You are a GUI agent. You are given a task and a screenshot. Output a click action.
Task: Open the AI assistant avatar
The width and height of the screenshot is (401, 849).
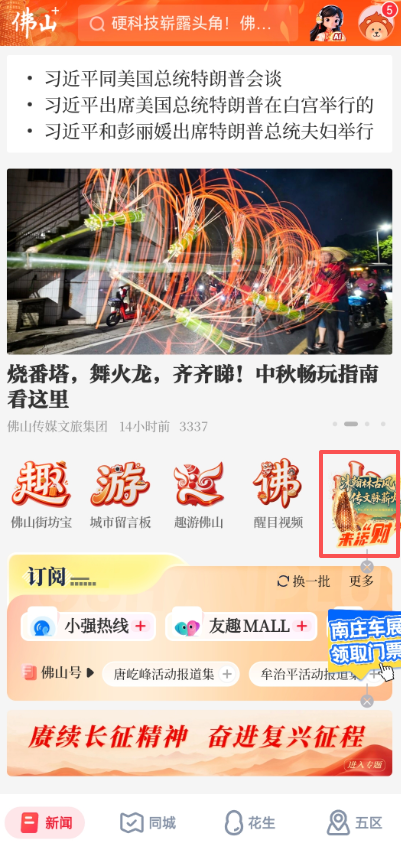pos(328,24)
